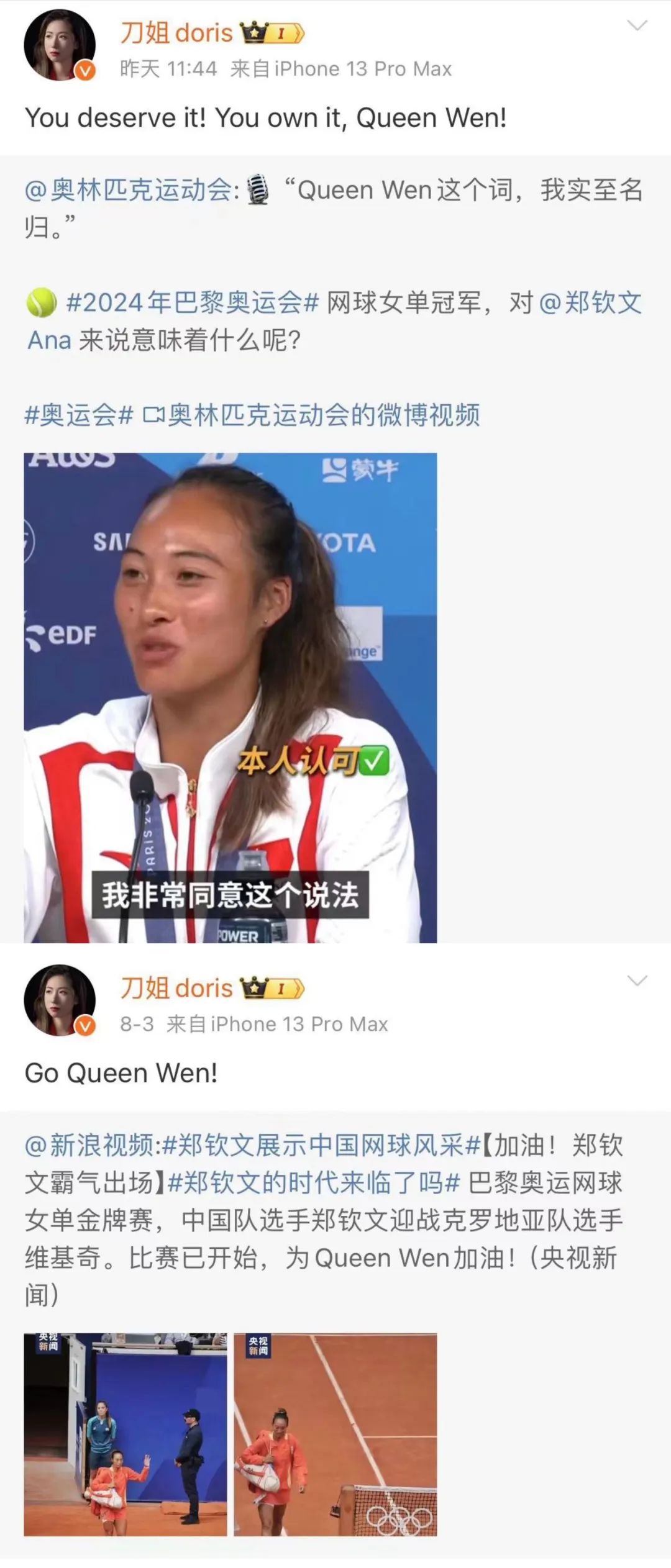
Task: Open the username 刀姐doris above "Go Queen Wen!"
Action: pos(176,988)
